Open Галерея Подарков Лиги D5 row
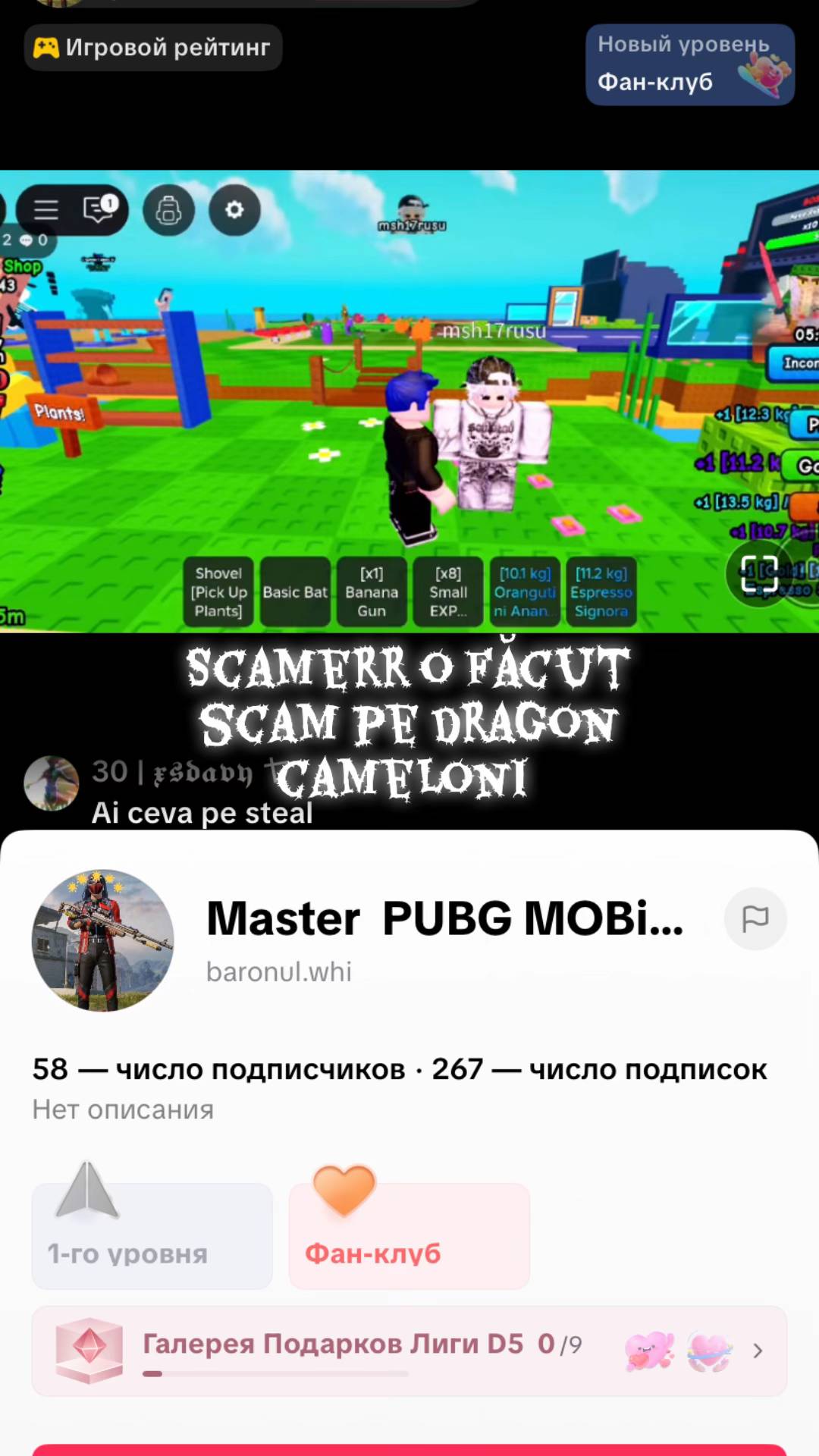Screen dimensions: 819x1456 tap(409, 1351)
